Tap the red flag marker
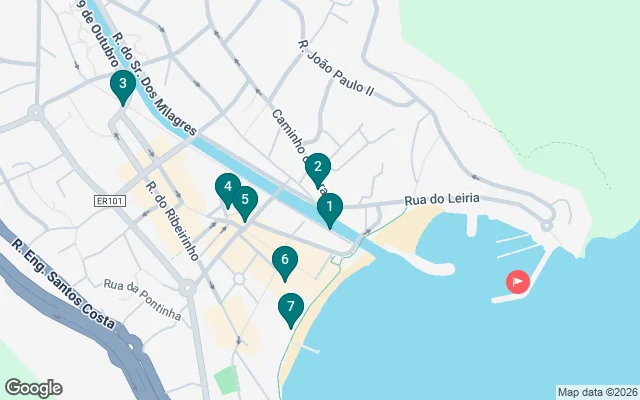 [x=517, y=282]
